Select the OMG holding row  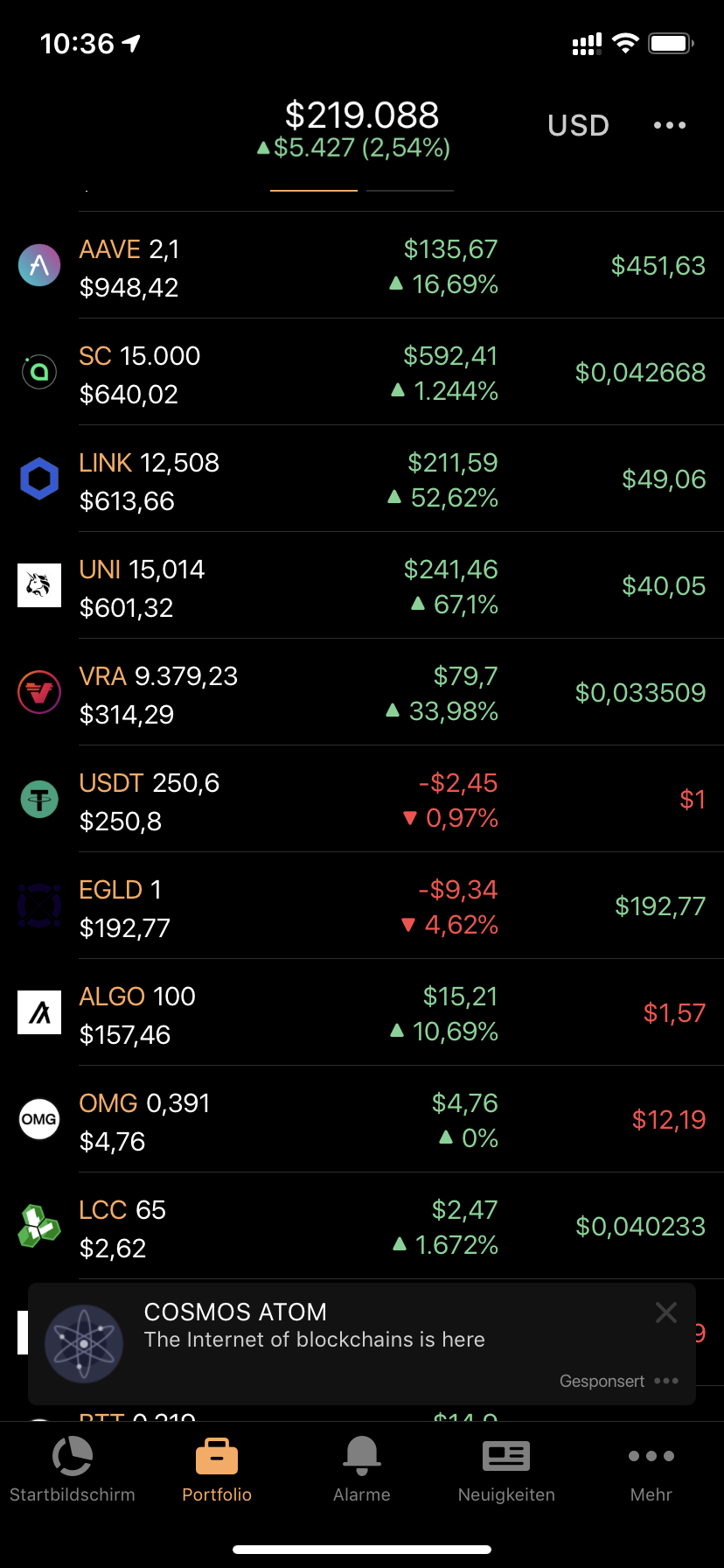[362, 1120]
